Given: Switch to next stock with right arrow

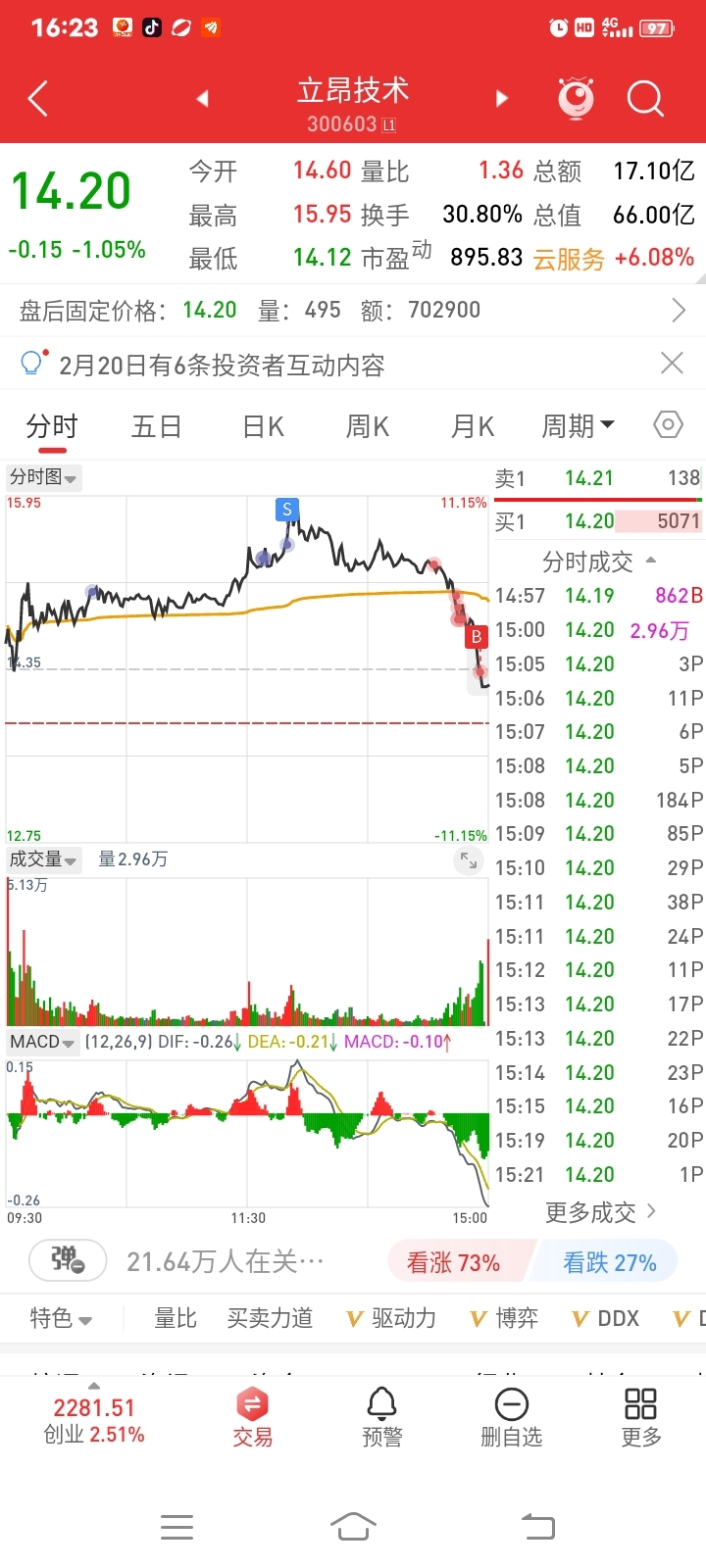Looking at the screenshot, I should [x=502, y=98].
